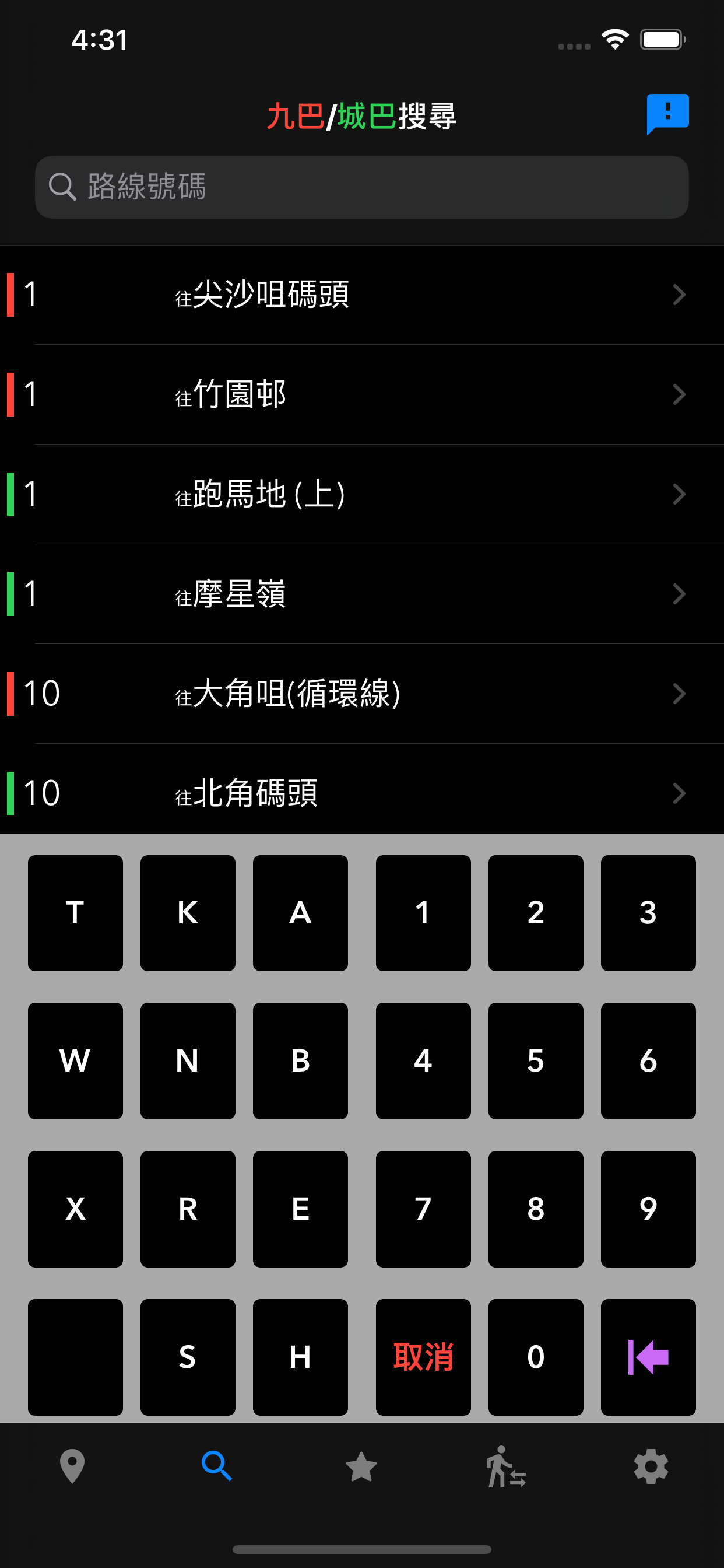Select route 10 大角咀 circular line
The height and width of the screenshot is (1568, 724).
tap(361, 694)
